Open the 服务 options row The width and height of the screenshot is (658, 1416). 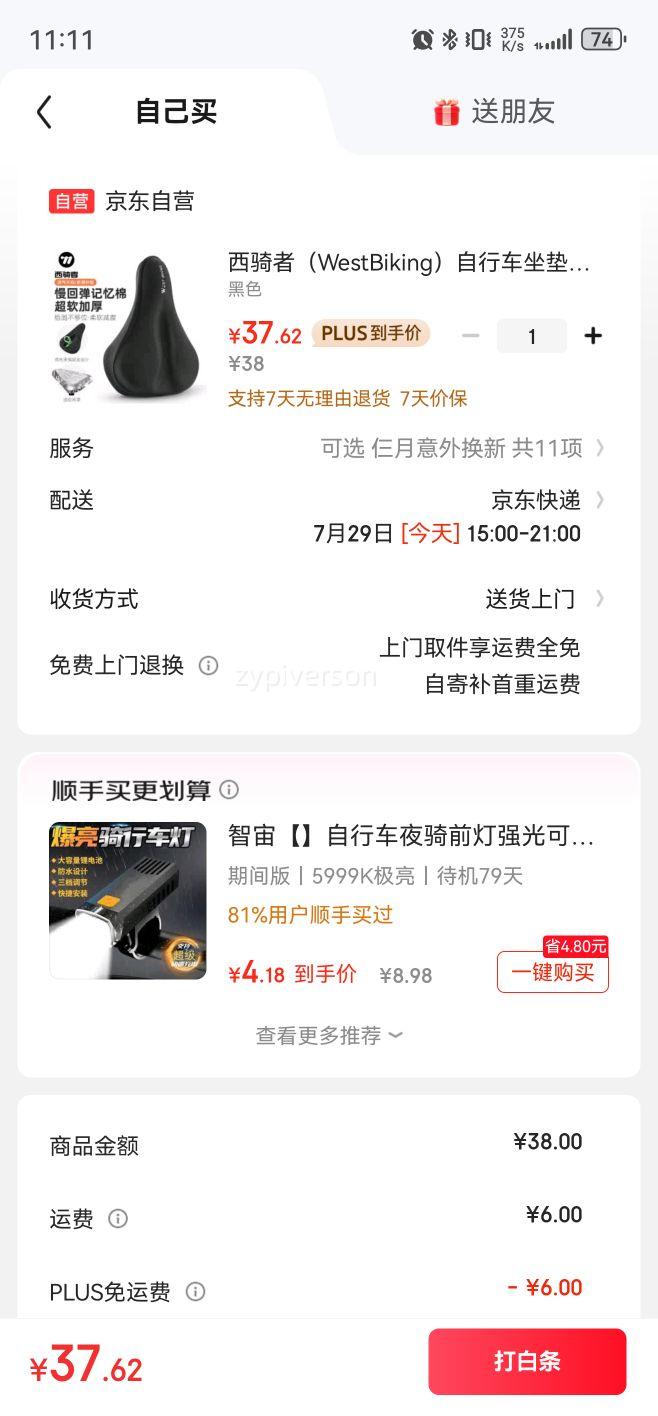click(x=460, y=448)
